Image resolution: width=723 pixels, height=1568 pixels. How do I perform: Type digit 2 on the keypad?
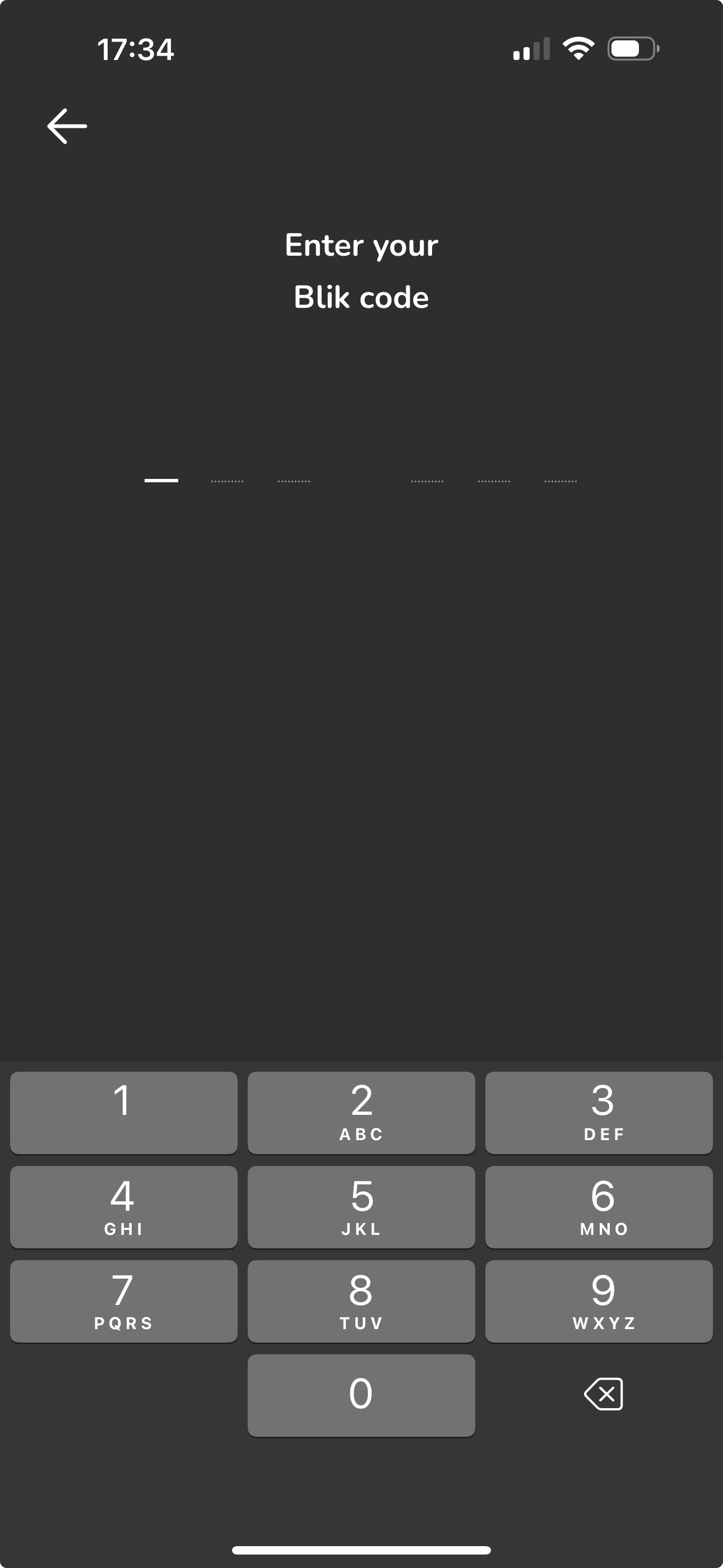click(361, 1112)
